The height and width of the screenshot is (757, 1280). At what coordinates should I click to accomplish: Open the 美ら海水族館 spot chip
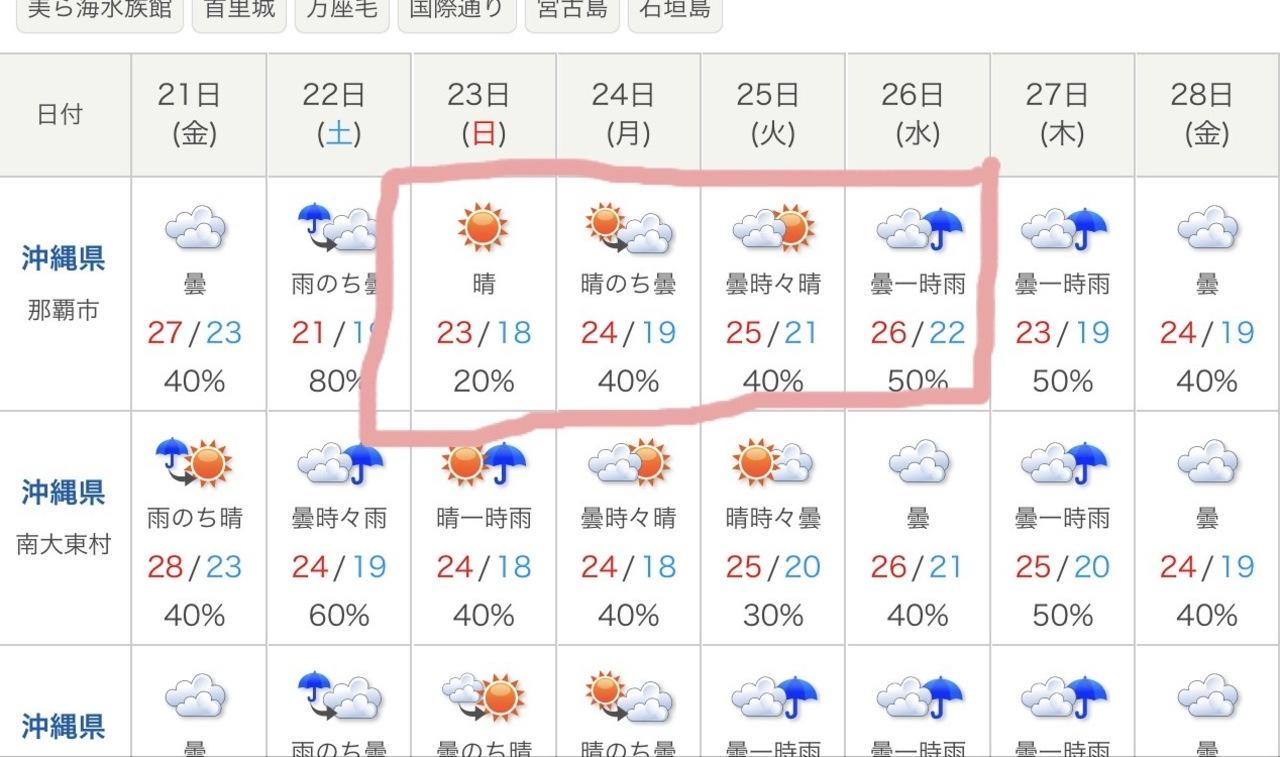(x=99, y=13)
